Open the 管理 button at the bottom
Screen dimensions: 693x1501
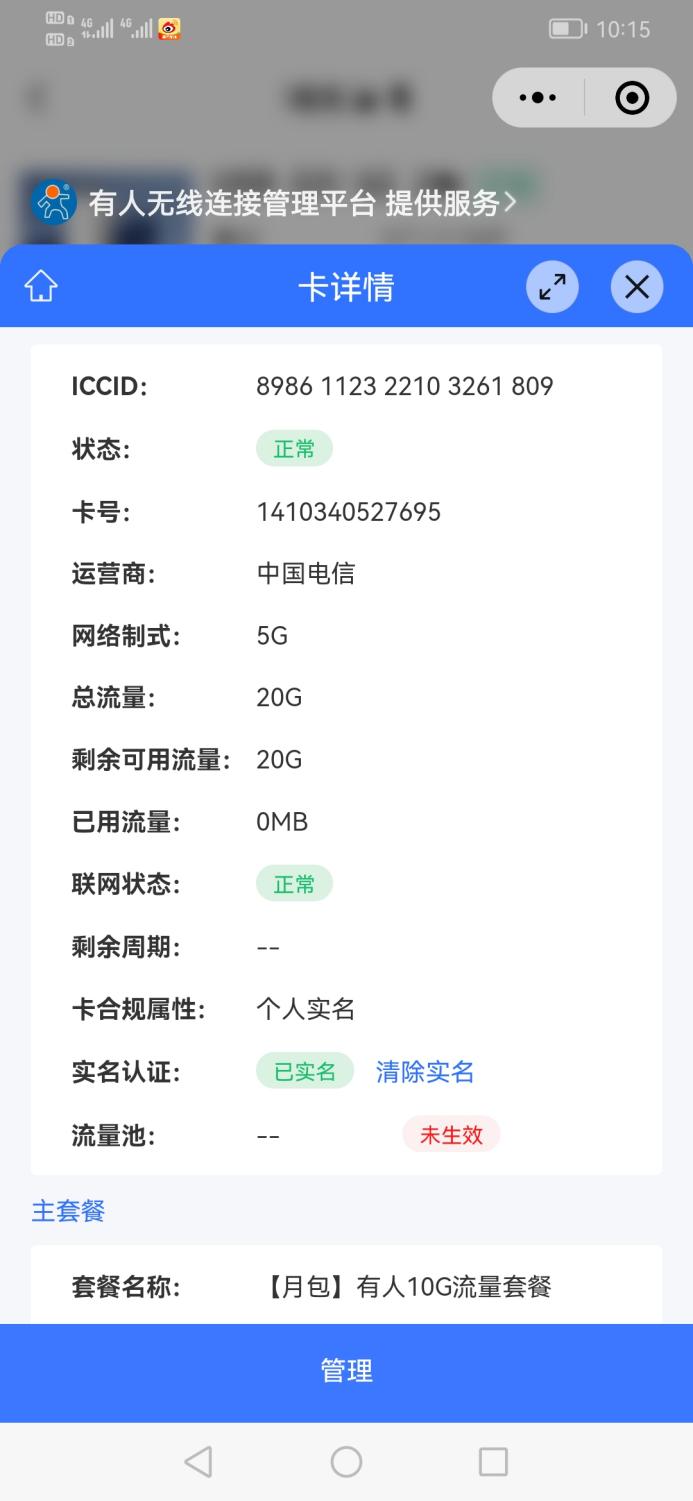[346, 1371]
